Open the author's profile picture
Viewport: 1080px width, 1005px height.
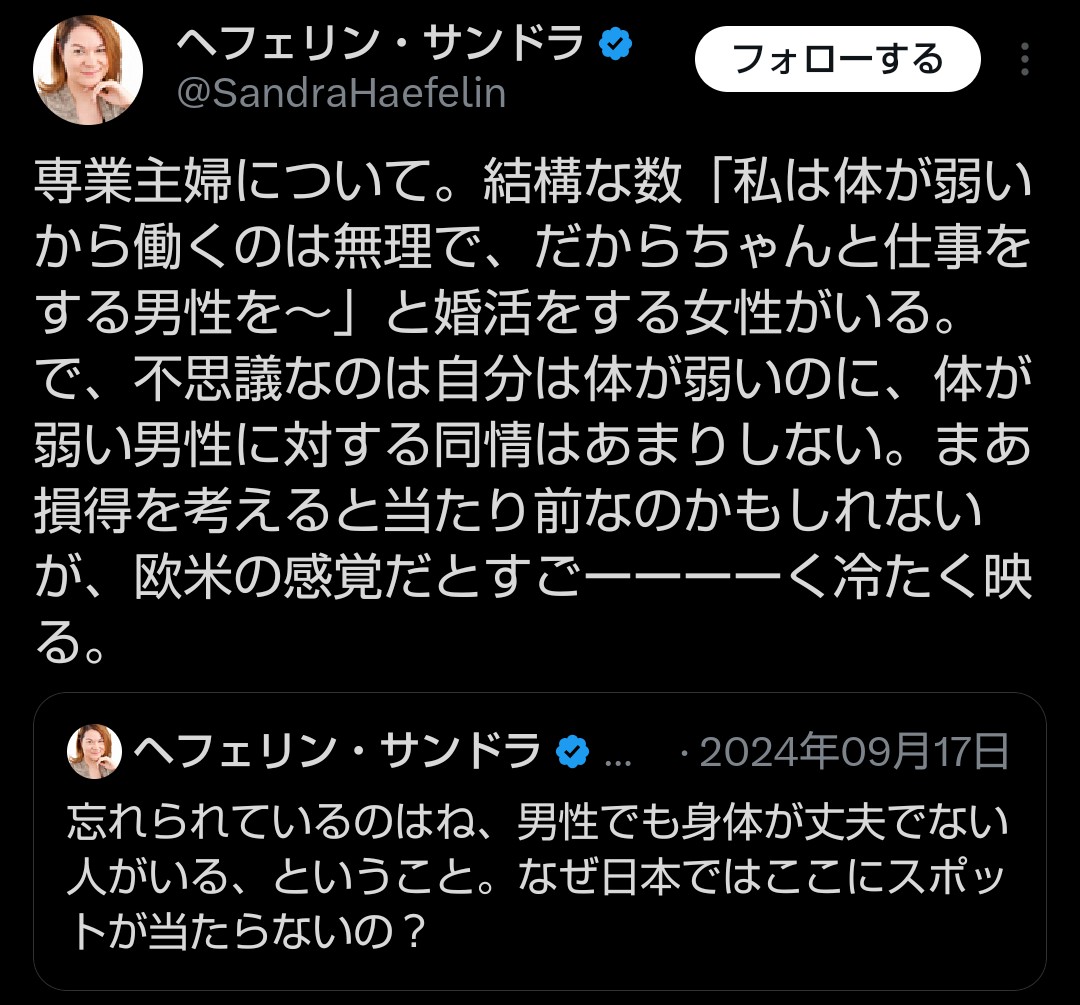pyautogui.click(x=88, y=70)
